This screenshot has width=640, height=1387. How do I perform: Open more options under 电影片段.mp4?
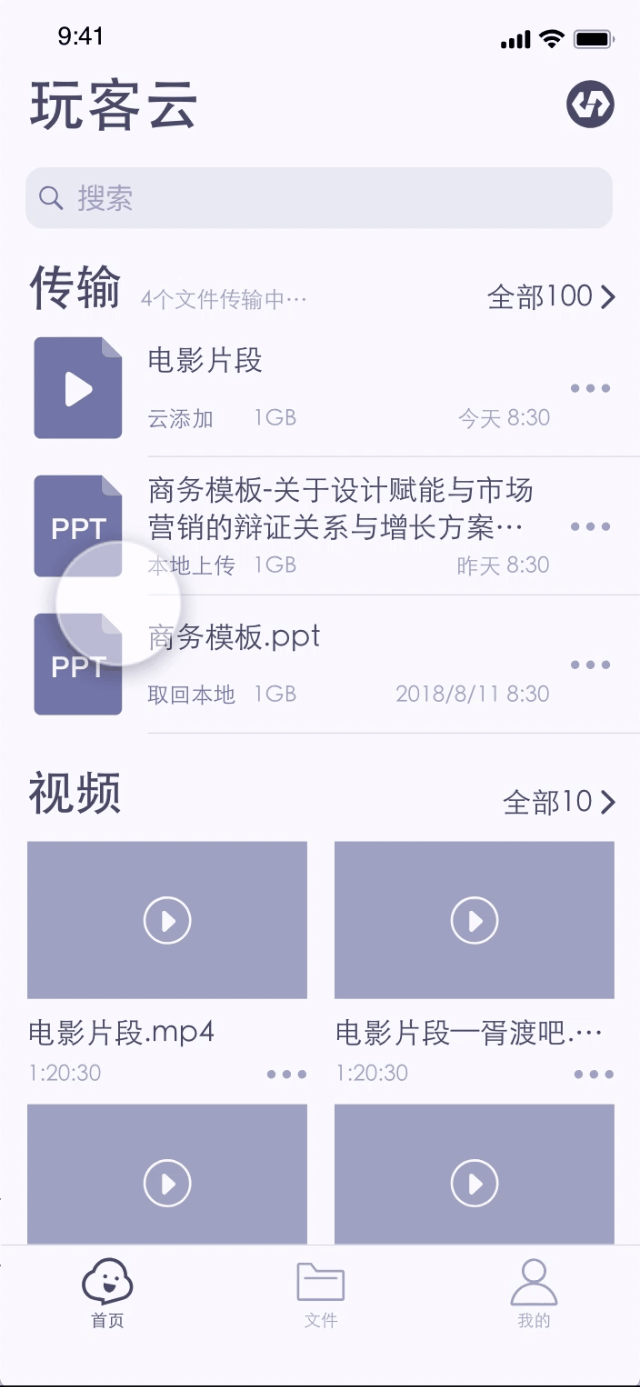286,1074
